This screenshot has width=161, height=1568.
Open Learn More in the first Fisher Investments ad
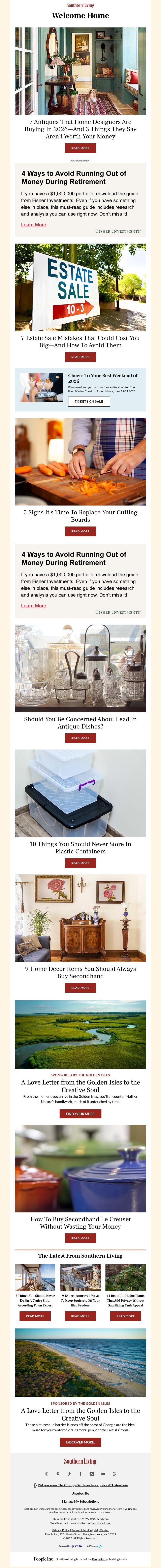coord(33,225)
